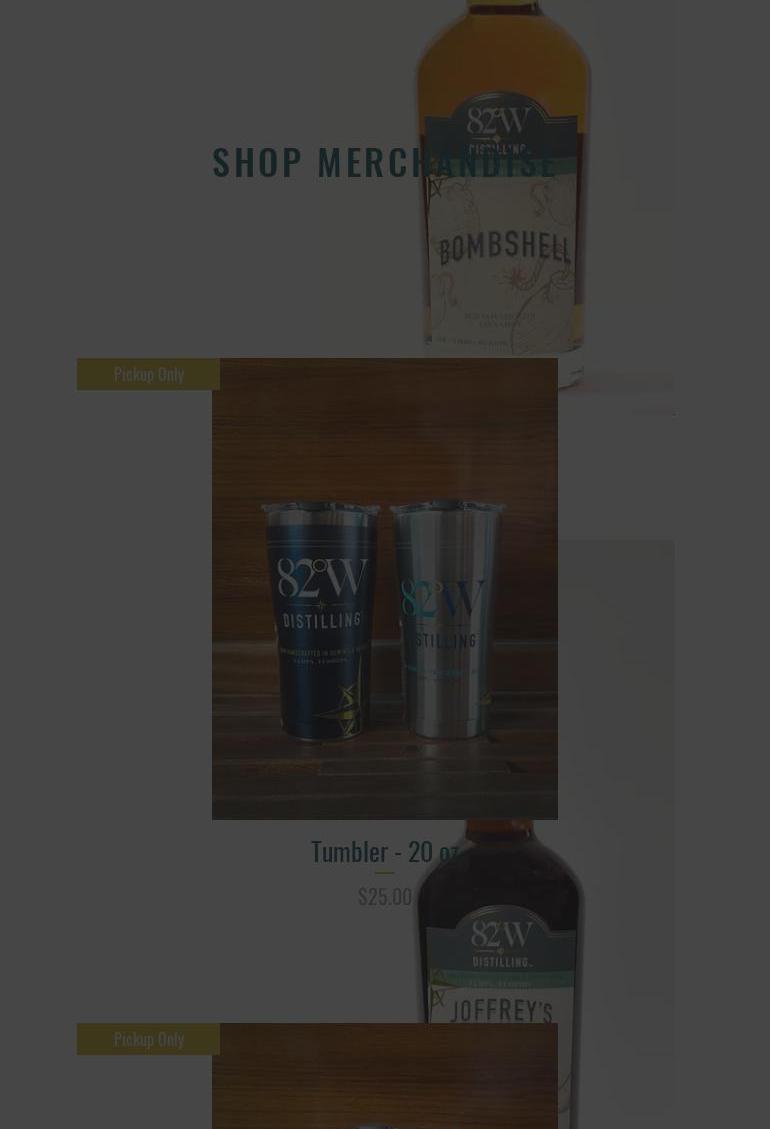Open the Tumbler 20 oz product image

[x=384, y=588]
